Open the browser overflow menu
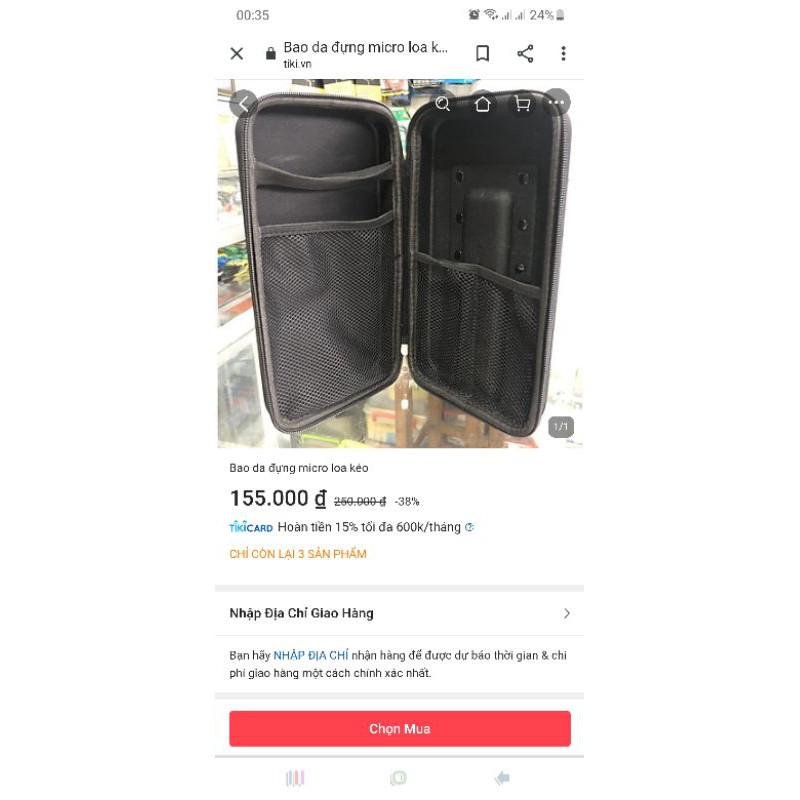The image size is (800, 800). coord(563,54)
